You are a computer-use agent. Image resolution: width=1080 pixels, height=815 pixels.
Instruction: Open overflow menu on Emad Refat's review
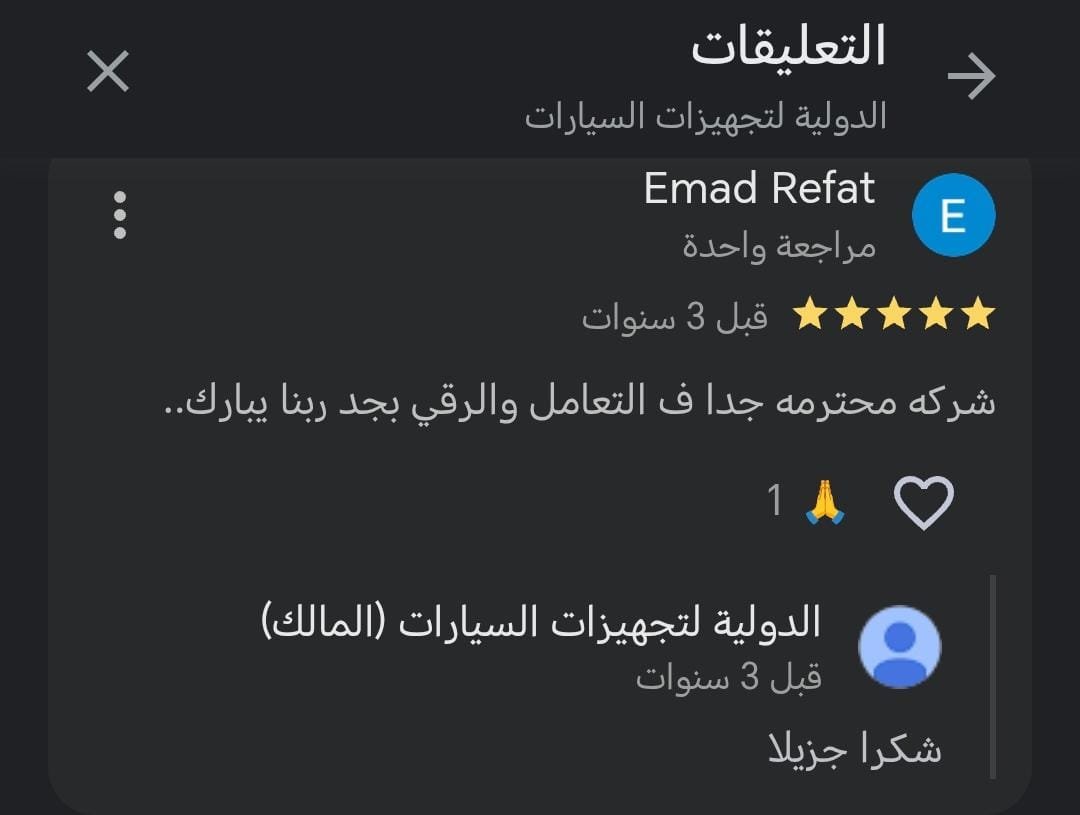click(120, 216)
